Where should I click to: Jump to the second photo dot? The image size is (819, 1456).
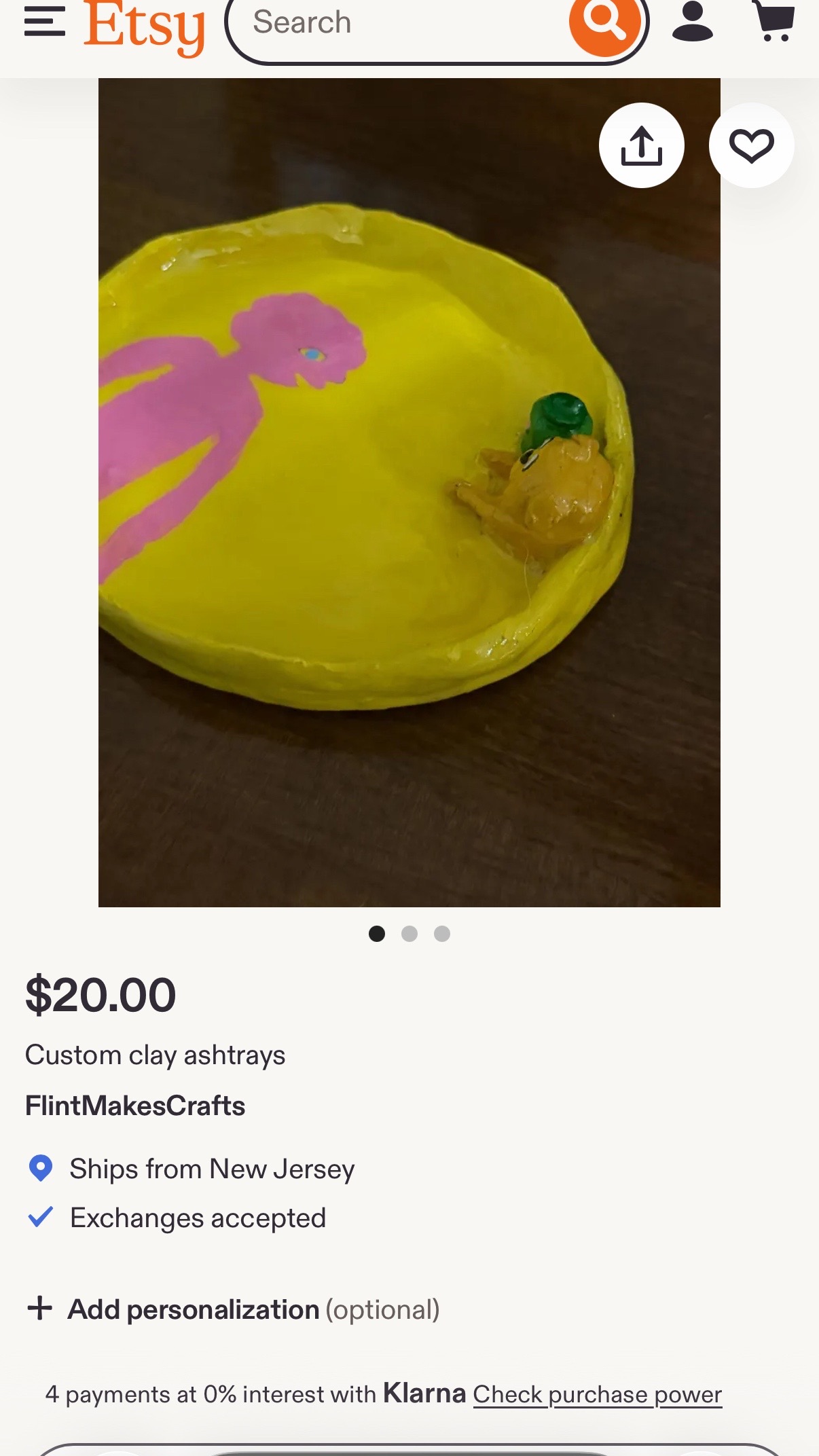pos(409,934)
